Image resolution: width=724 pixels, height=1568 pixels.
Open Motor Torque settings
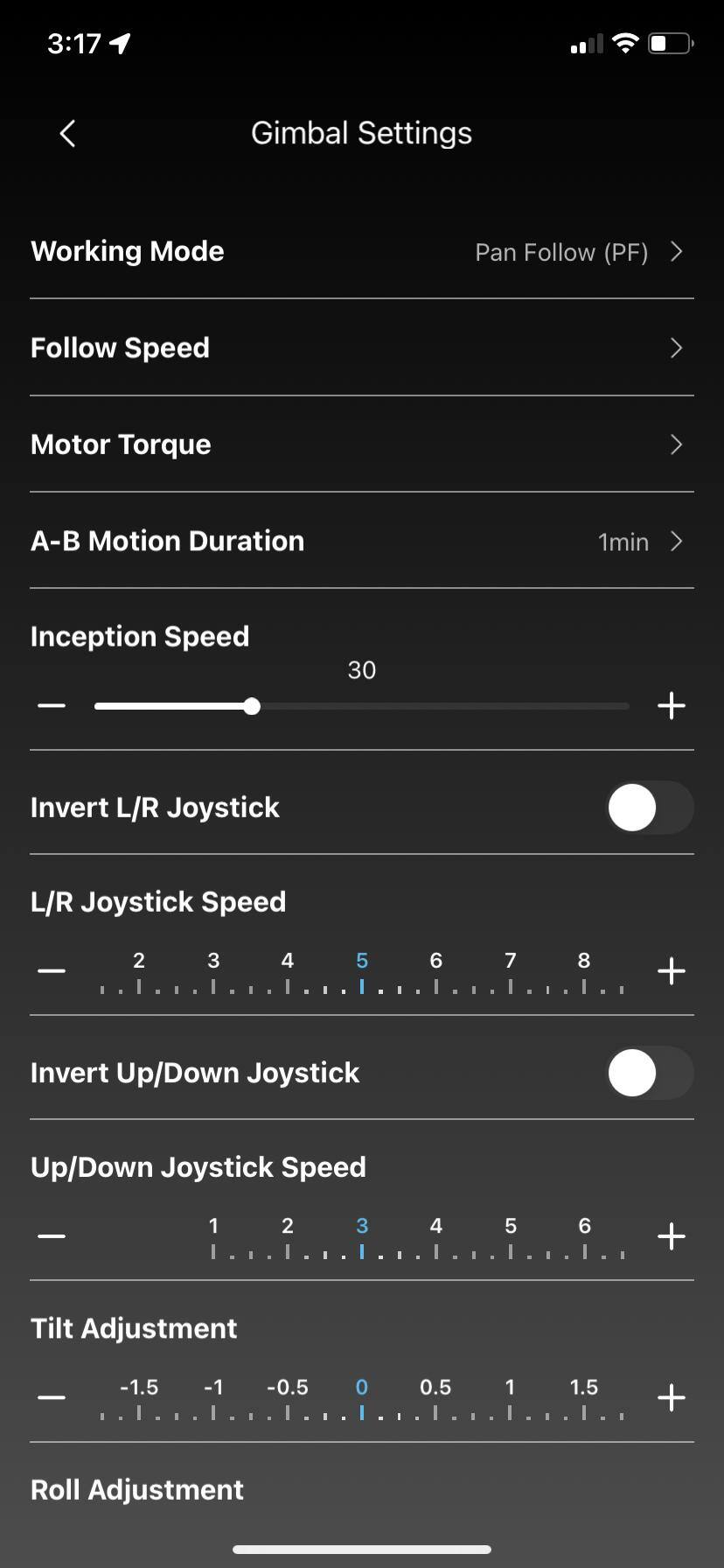coord(361,444)
